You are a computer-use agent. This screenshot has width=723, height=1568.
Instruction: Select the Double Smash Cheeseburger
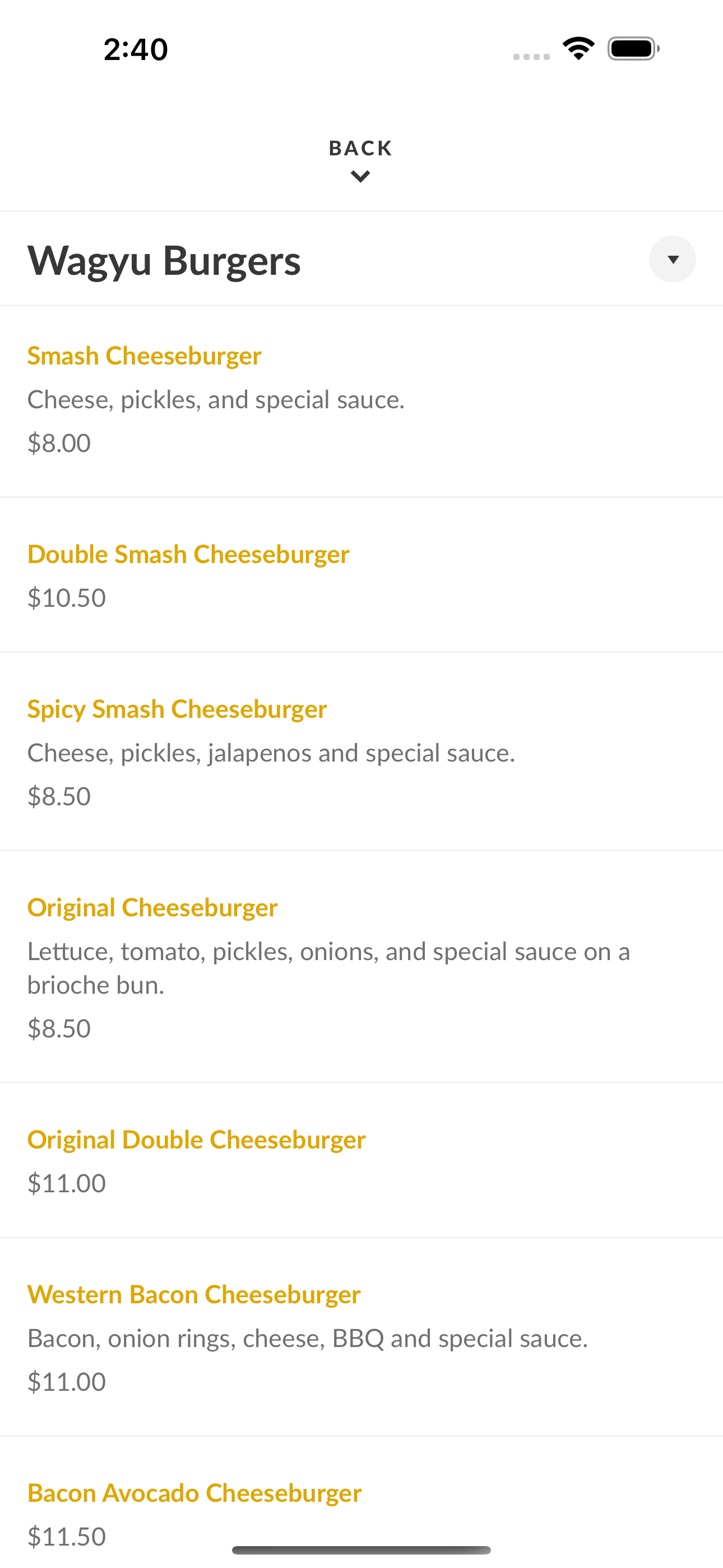click(x=361, y=575)
